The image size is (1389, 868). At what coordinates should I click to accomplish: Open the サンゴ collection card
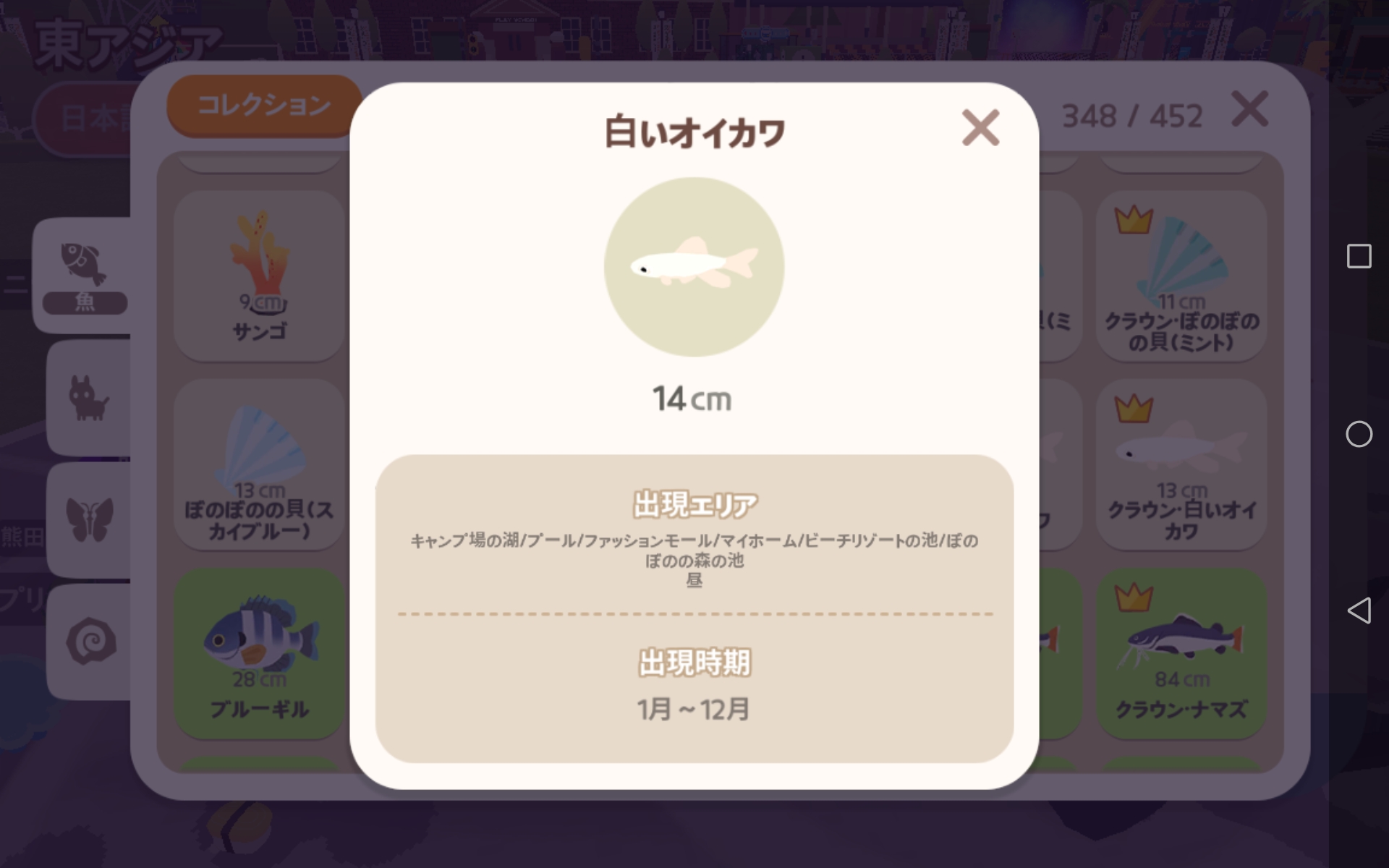(x=259, y=275)
